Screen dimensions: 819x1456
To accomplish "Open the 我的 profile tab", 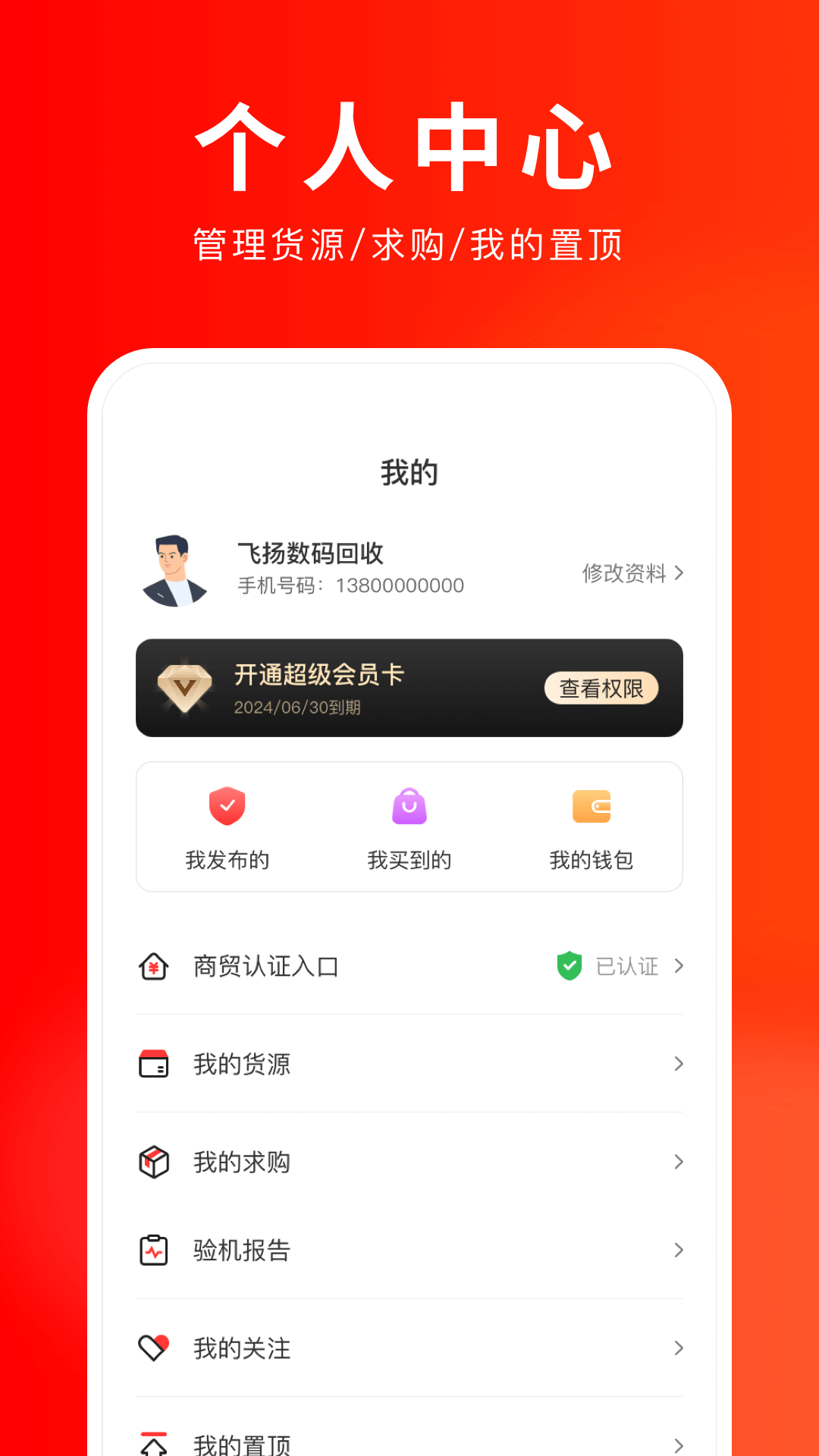I will coord(409,471).
